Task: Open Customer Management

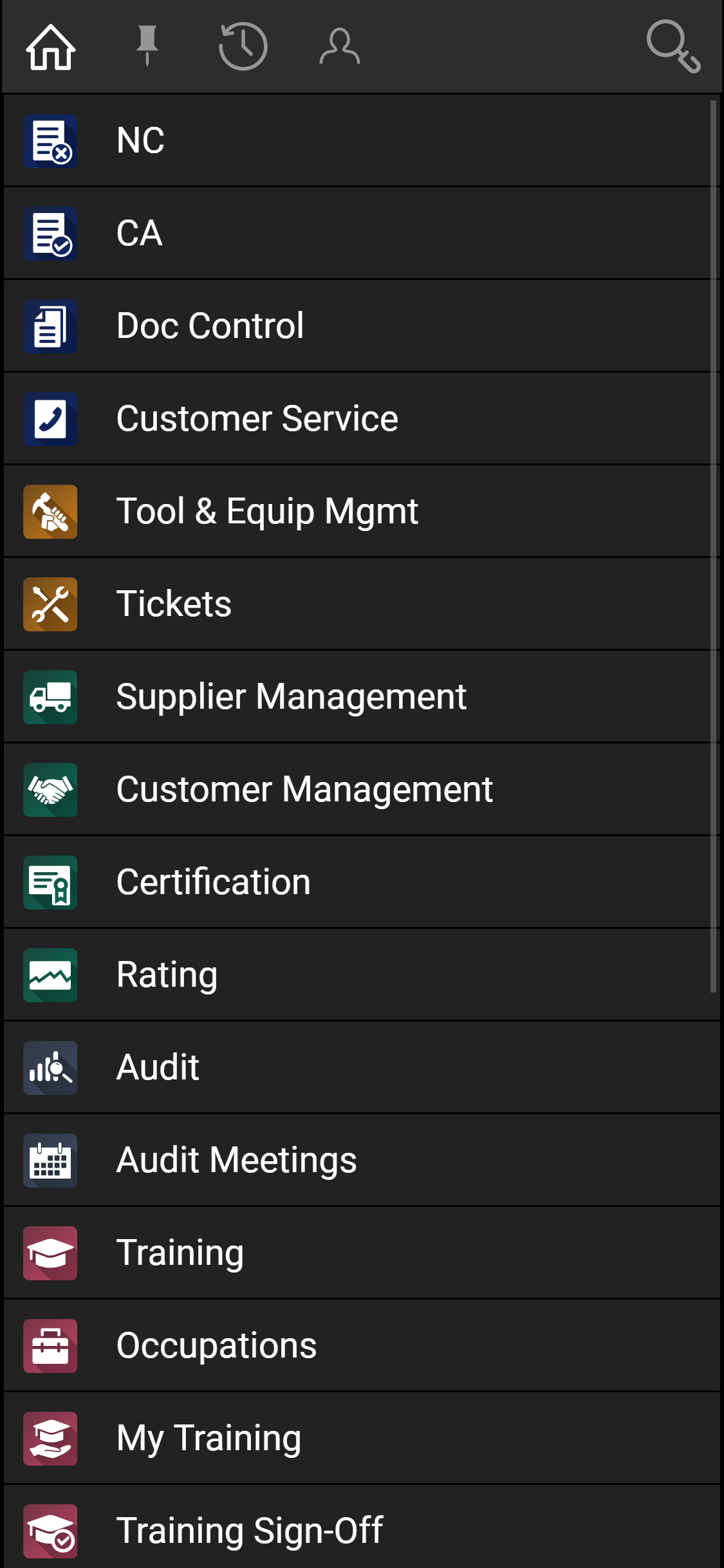Action: [361, 790]
